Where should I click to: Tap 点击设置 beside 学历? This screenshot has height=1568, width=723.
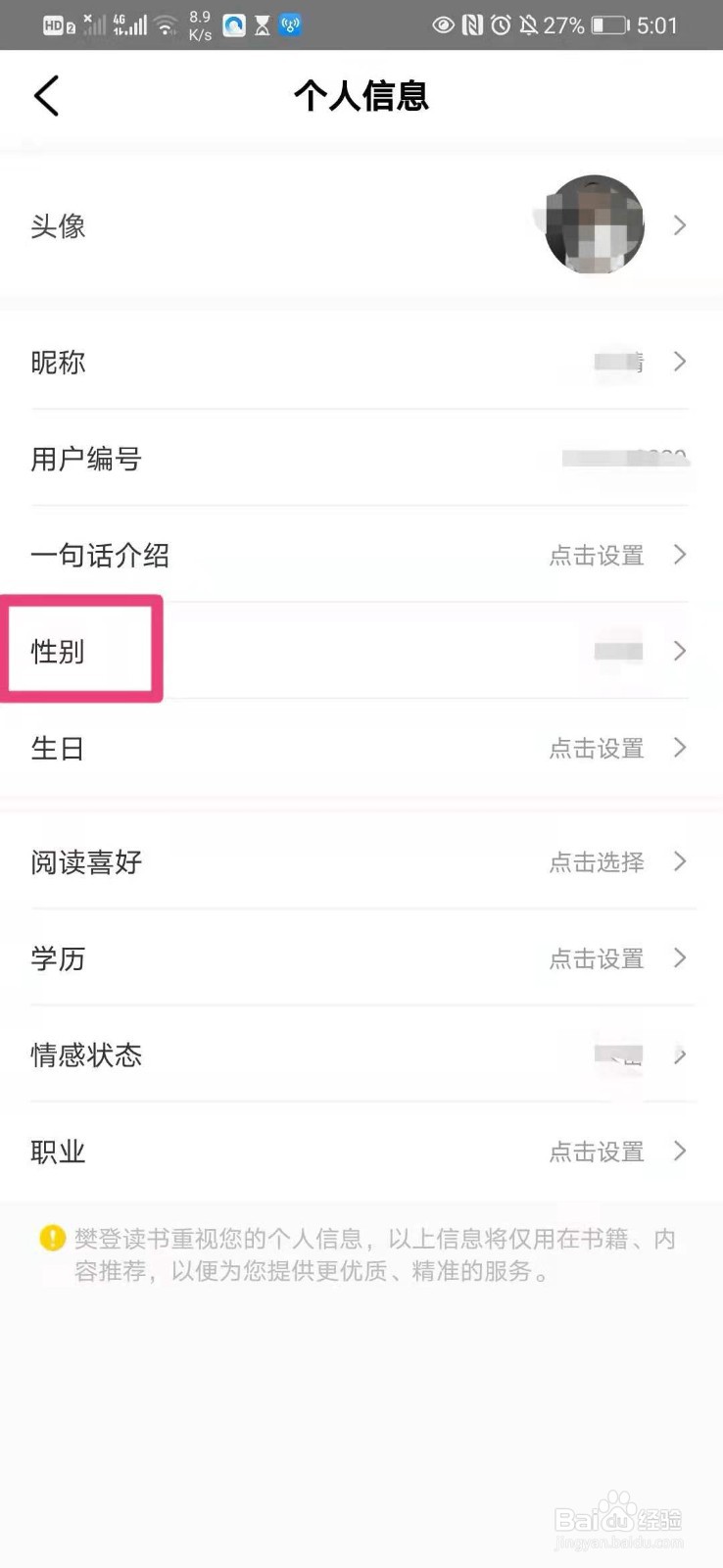tap(596, 958)
